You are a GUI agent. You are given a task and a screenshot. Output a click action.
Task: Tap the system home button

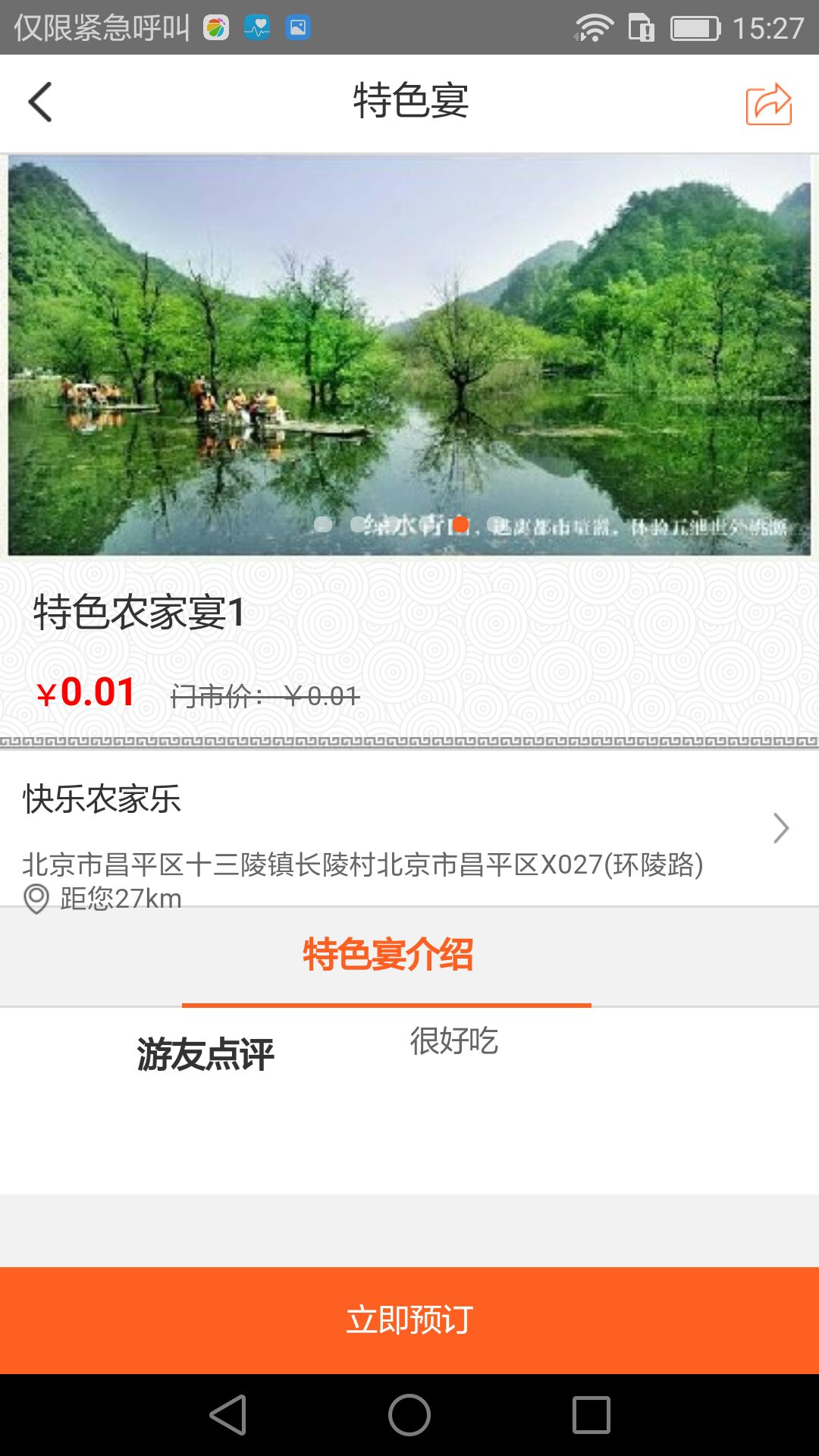pyautogui.click(x=409, y=1415)
